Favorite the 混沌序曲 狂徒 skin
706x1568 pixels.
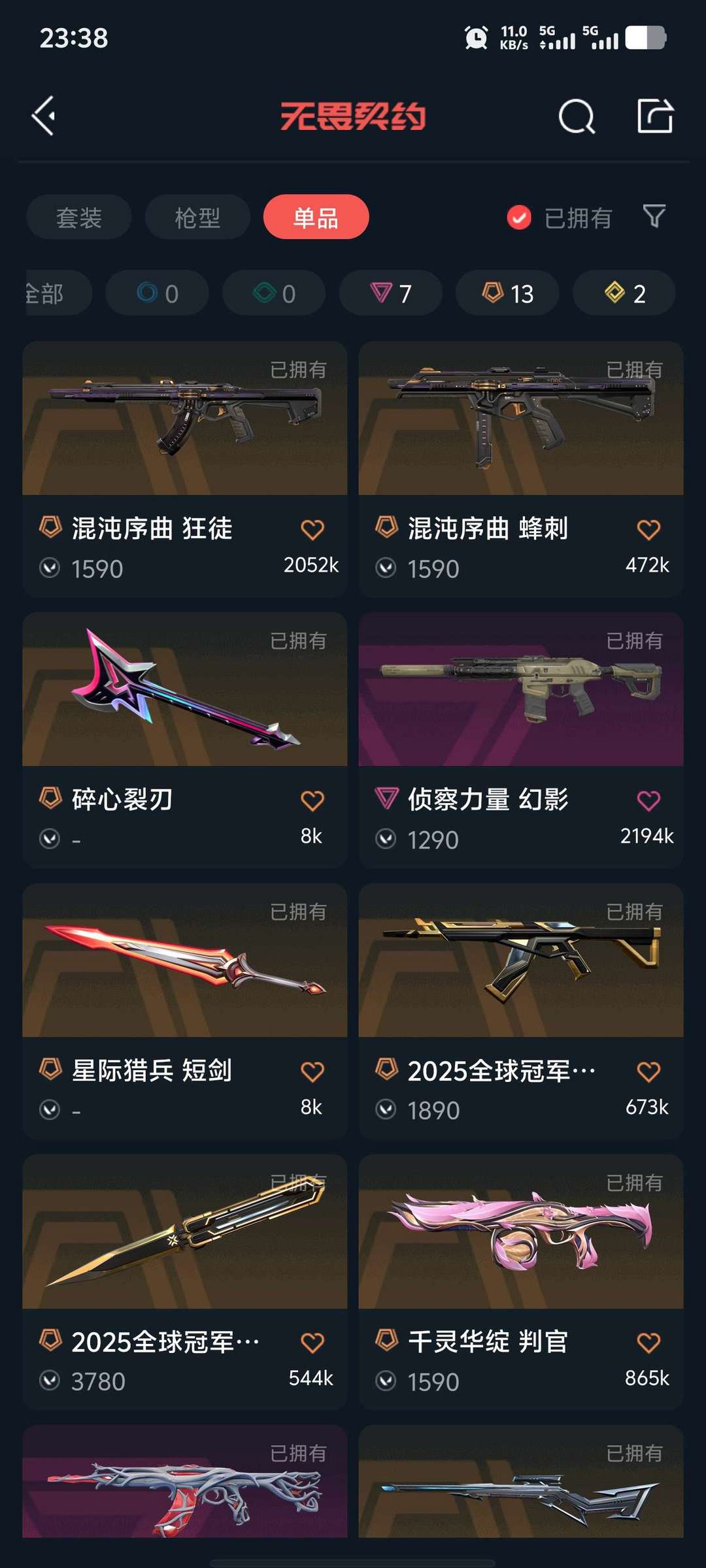pyautogui.click(x=312, y=528)
